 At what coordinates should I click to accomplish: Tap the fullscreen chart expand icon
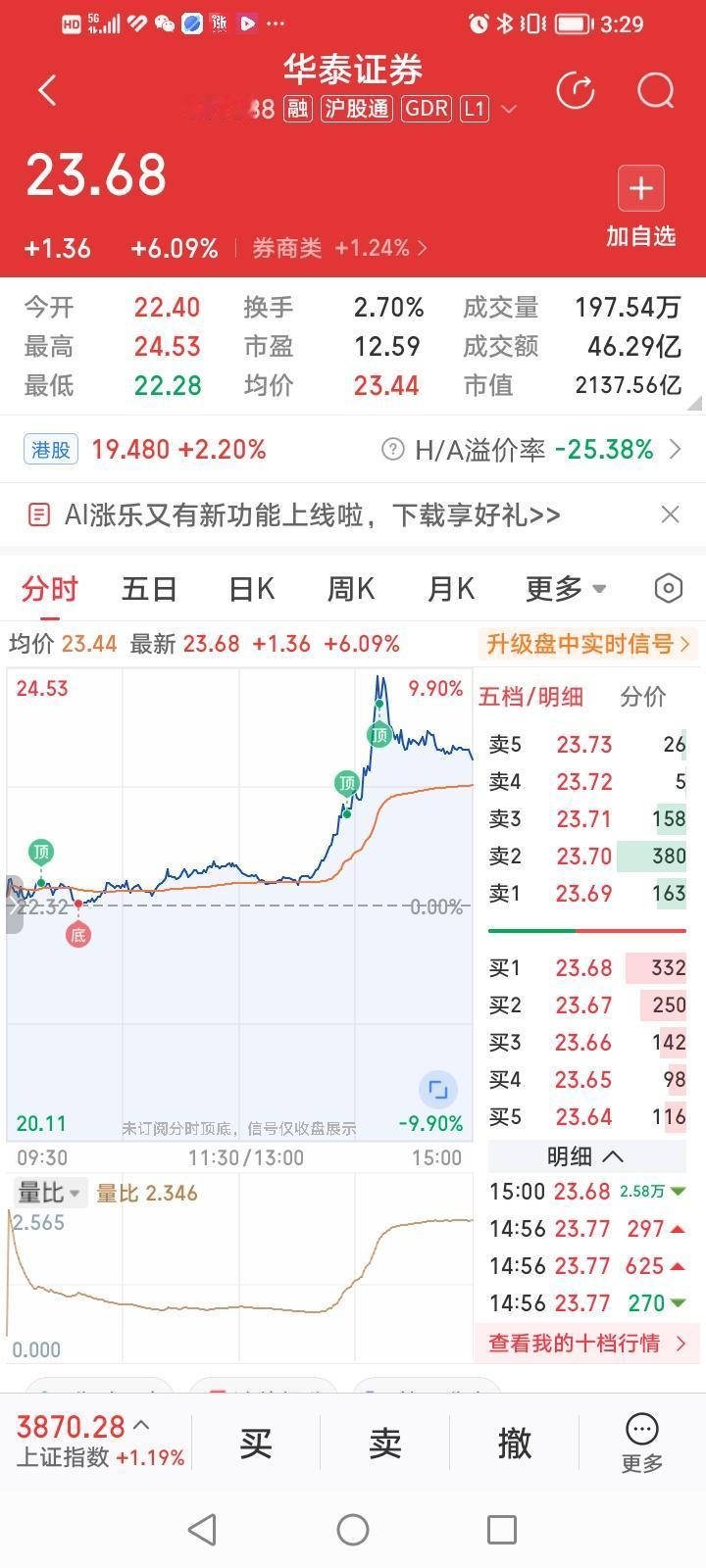(438, 1089)
